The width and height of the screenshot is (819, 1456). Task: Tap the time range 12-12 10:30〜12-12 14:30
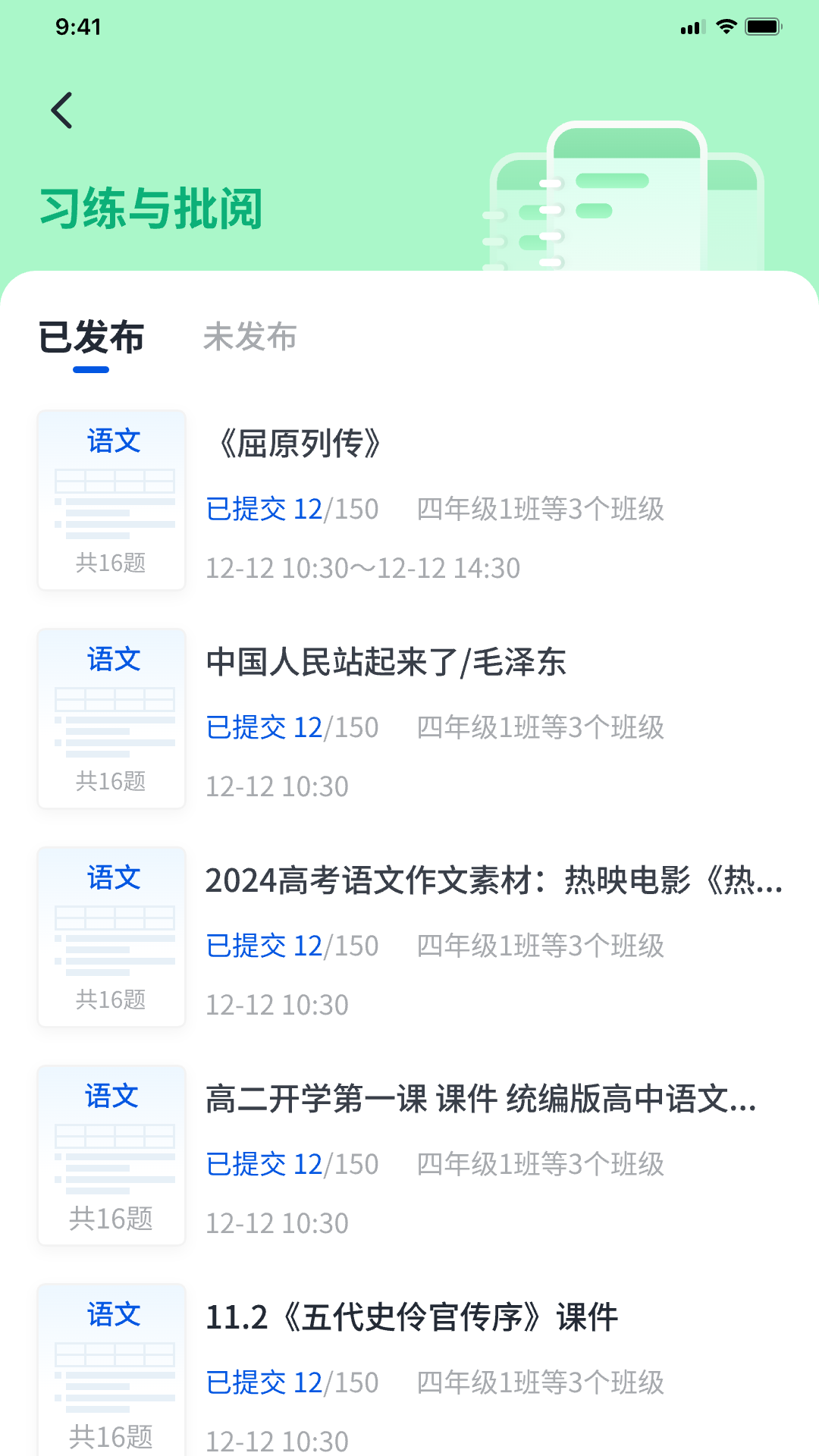pyautogui.click(x=363, y=567)
